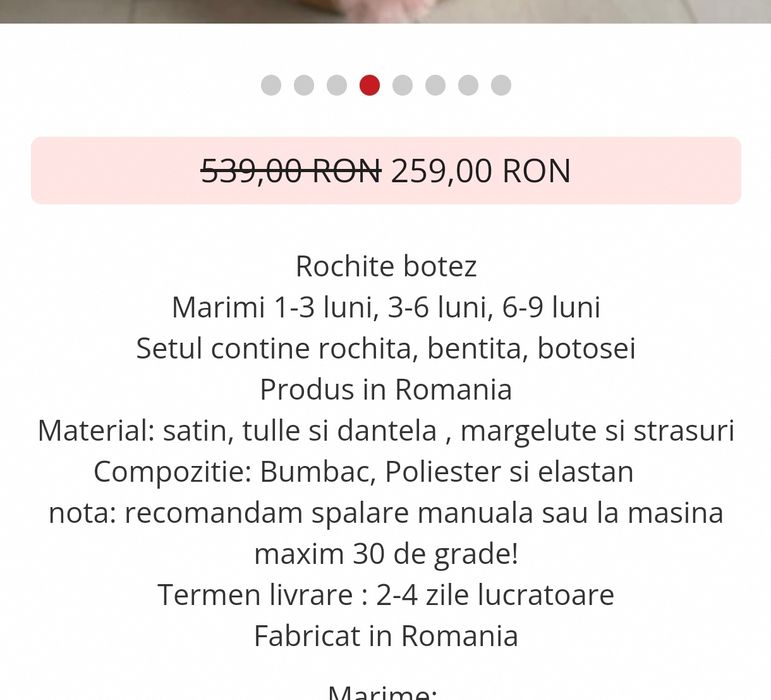The height and width of the screenshot is (700, 771).
Task: View the seventh image carousel dot
Action: tap(468, 85)
